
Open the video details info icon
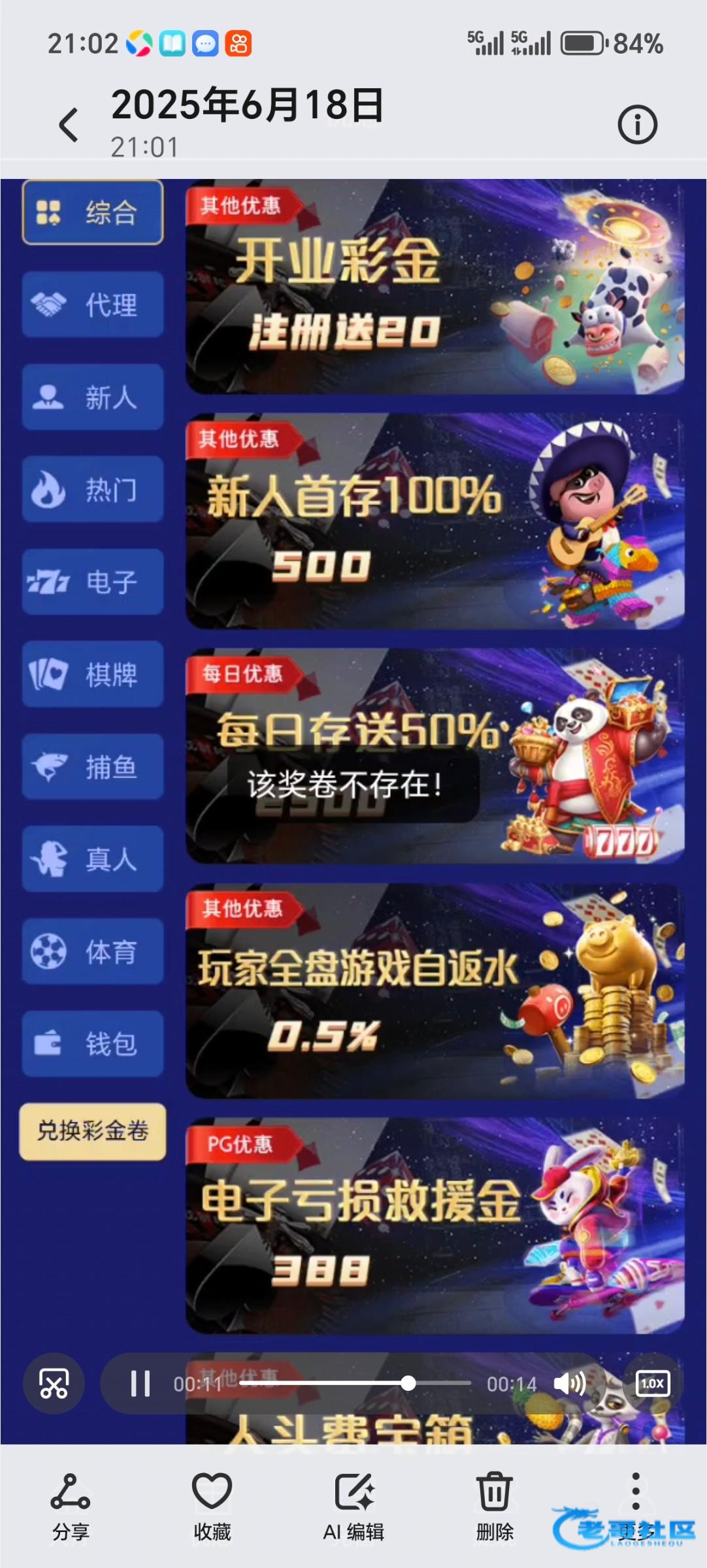pos(637,124)
